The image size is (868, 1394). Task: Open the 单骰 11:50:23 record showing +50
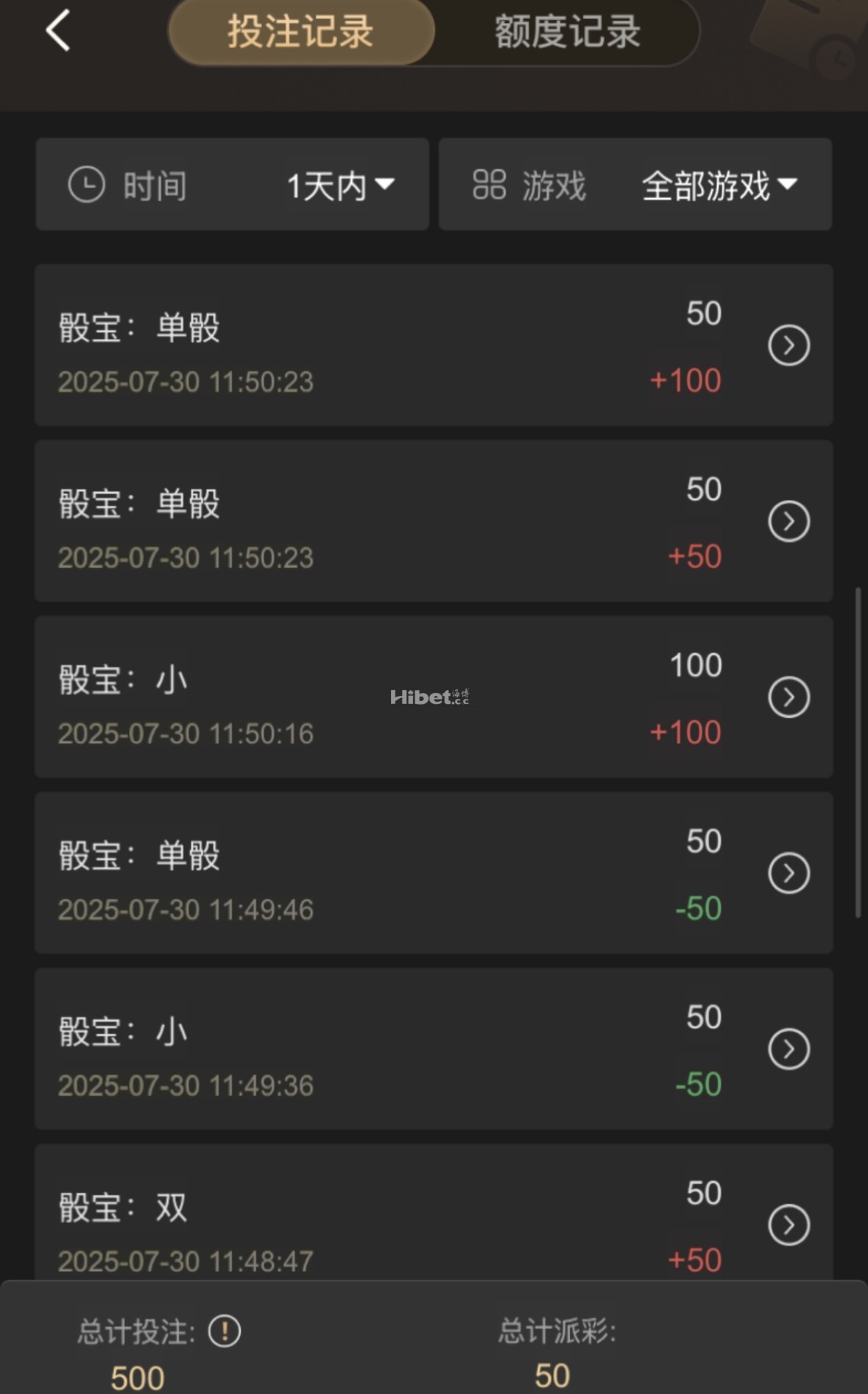pos(788,521)
